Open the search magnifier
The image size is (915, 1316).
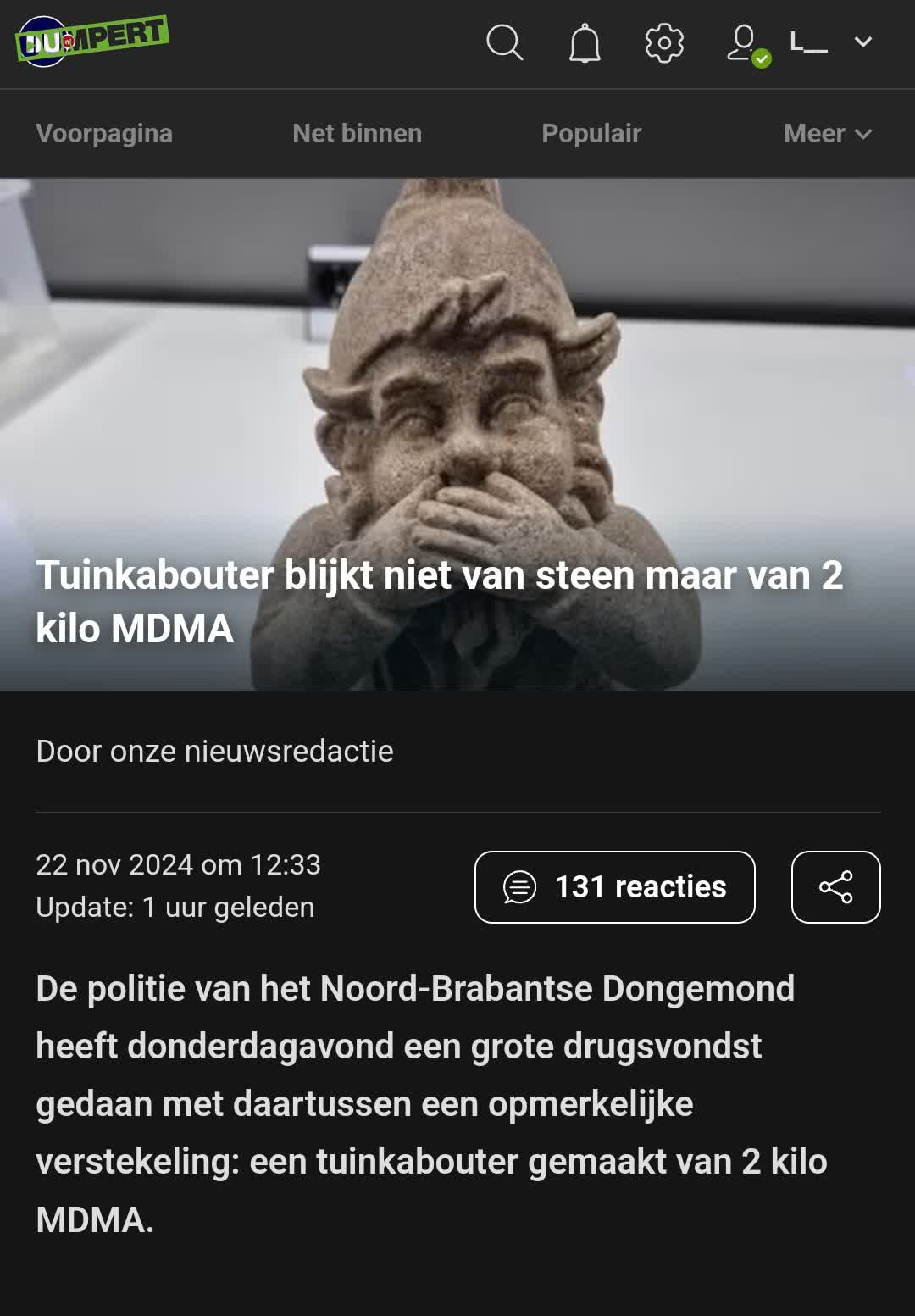pyautogui.click(x=504, y=42)
